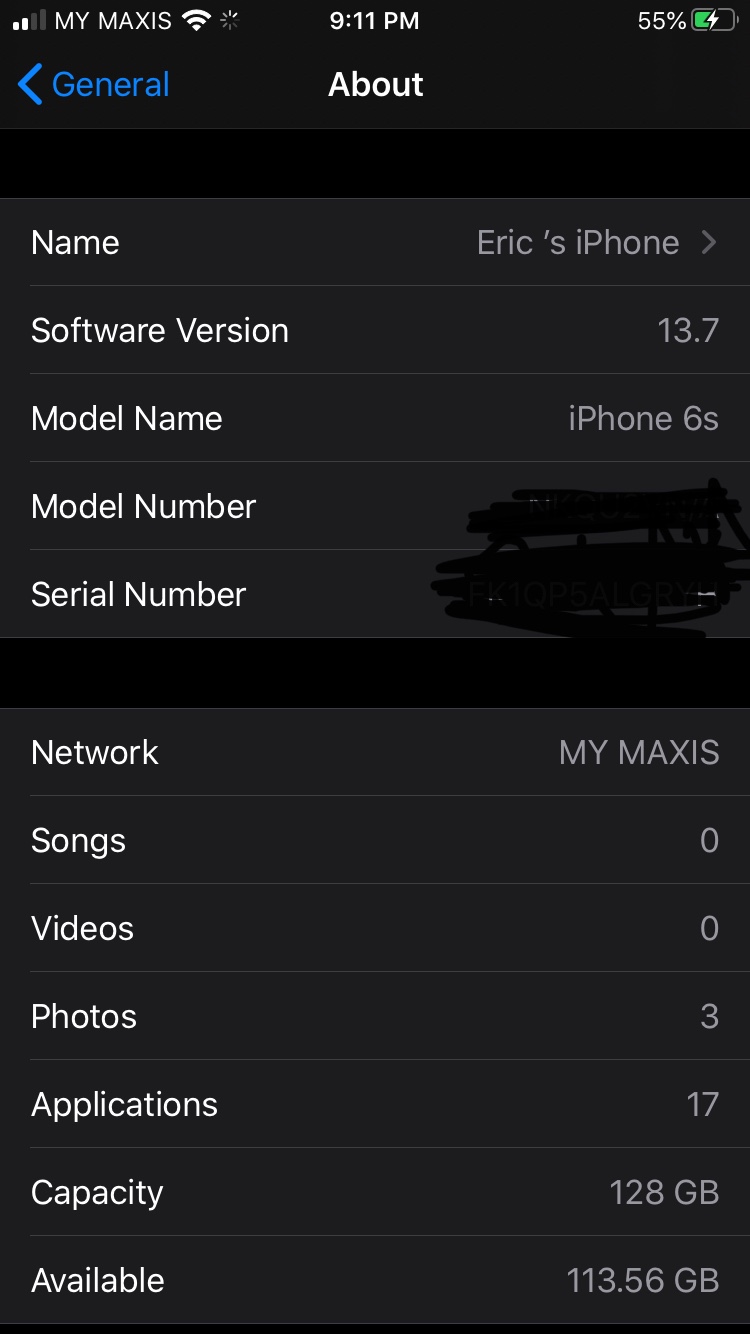
Task: Tap the Software Version row
Action: coord(375,331)
